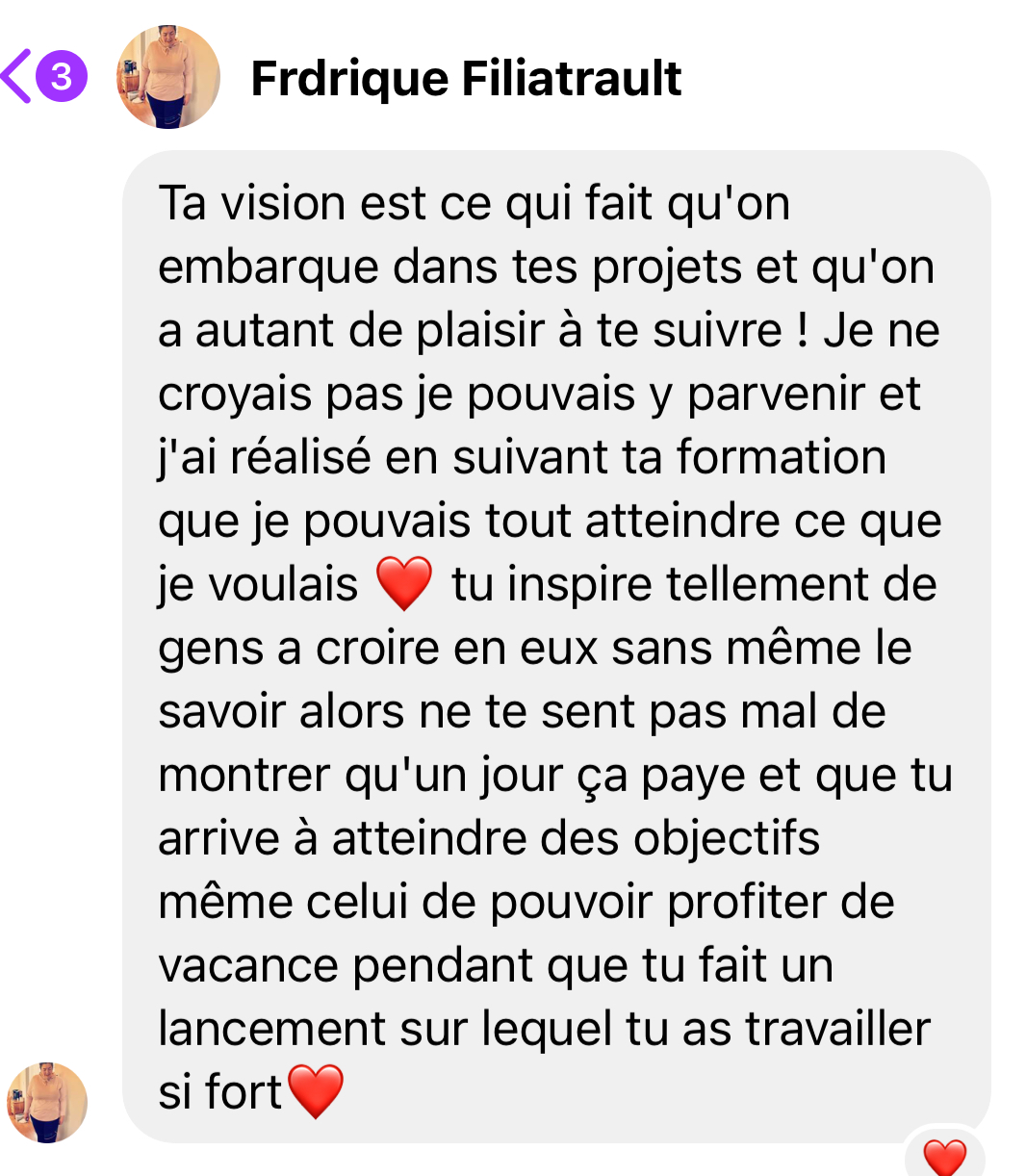Tap the sender's avatar beside the message
The image size is (1026, 1176).
(47, 1102)
